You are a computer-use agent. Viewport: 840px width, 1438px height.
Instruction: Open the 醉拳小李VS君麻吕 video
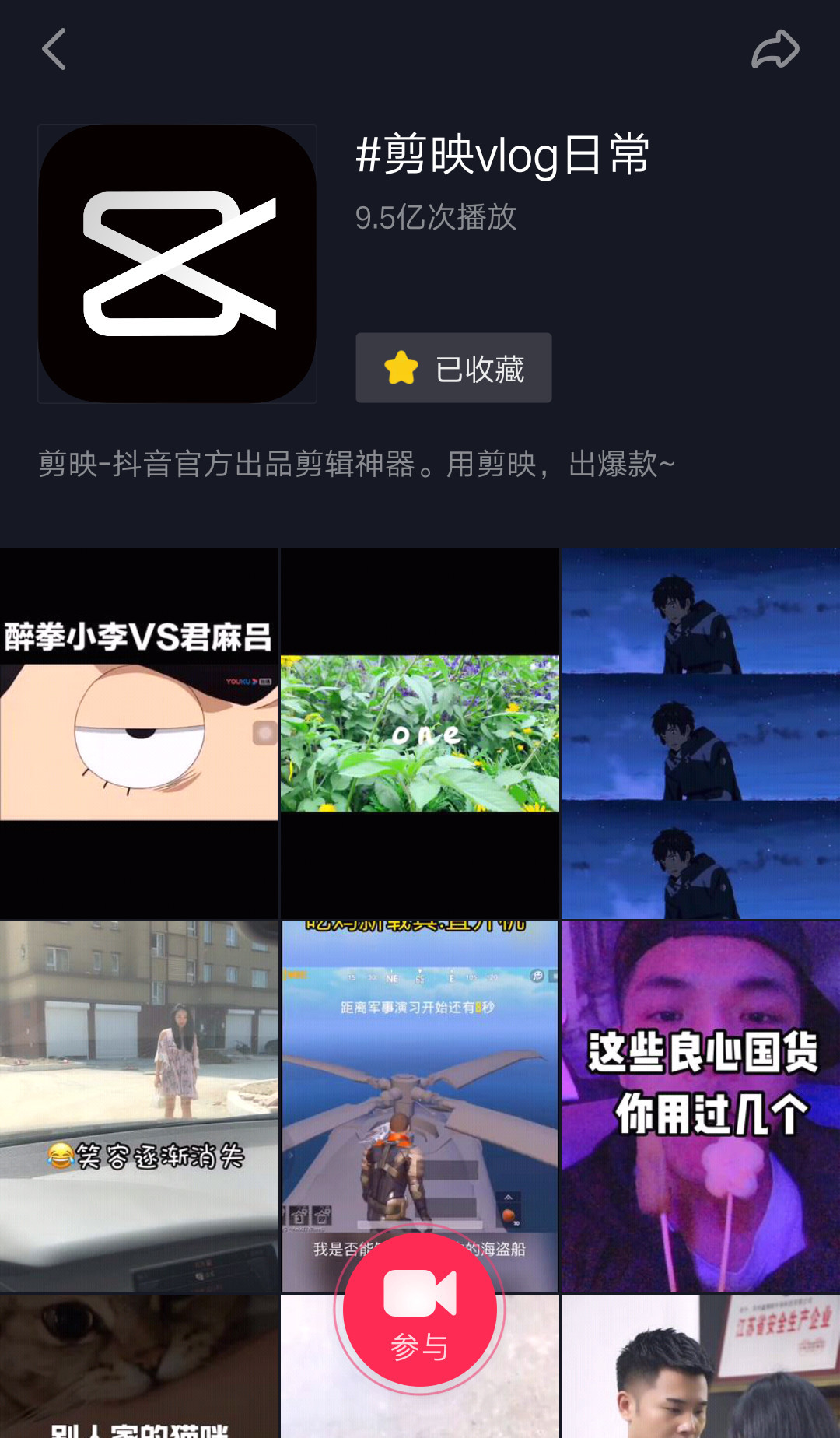139,733
